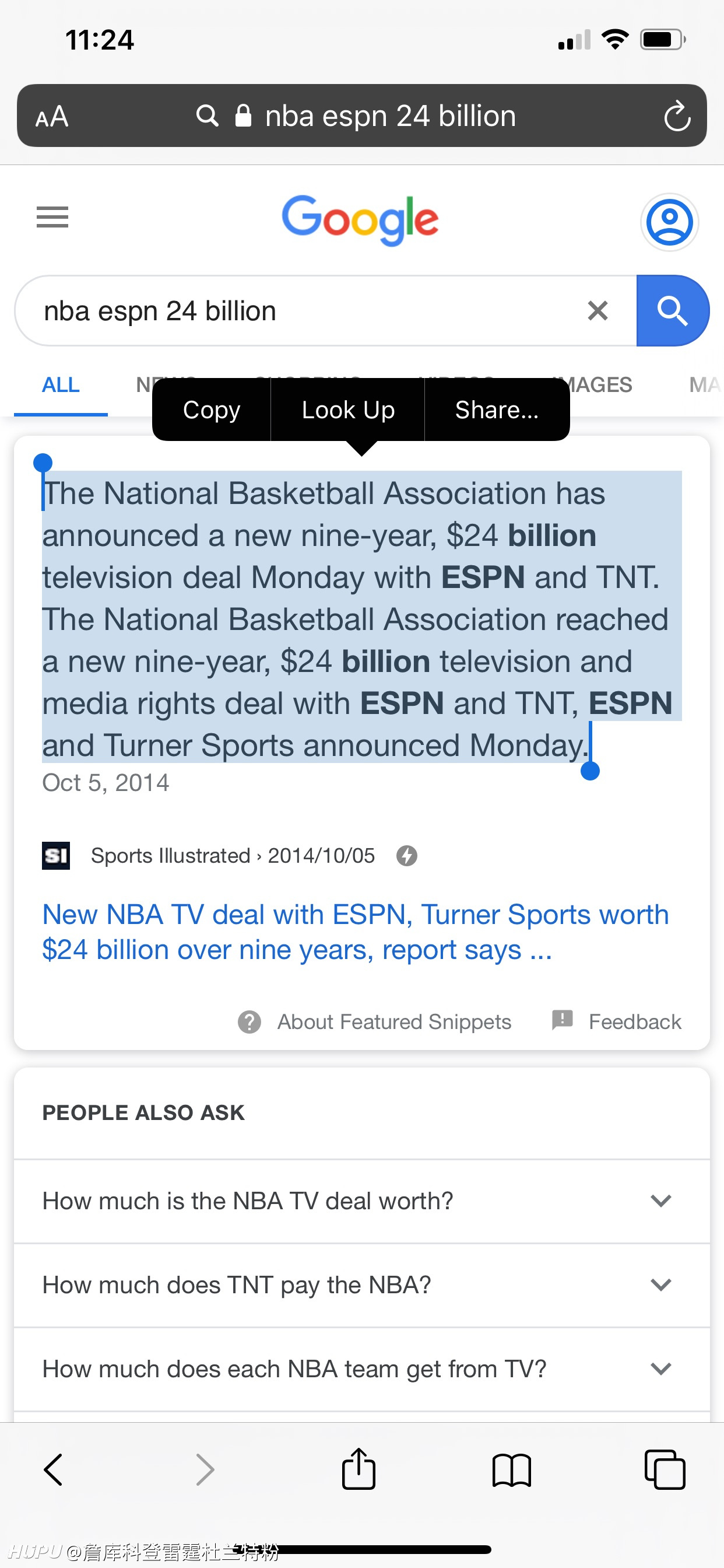Open the Google hamburger menu
The height and width of the screenshot is (1568, 724).
click(x=52, y=218)
